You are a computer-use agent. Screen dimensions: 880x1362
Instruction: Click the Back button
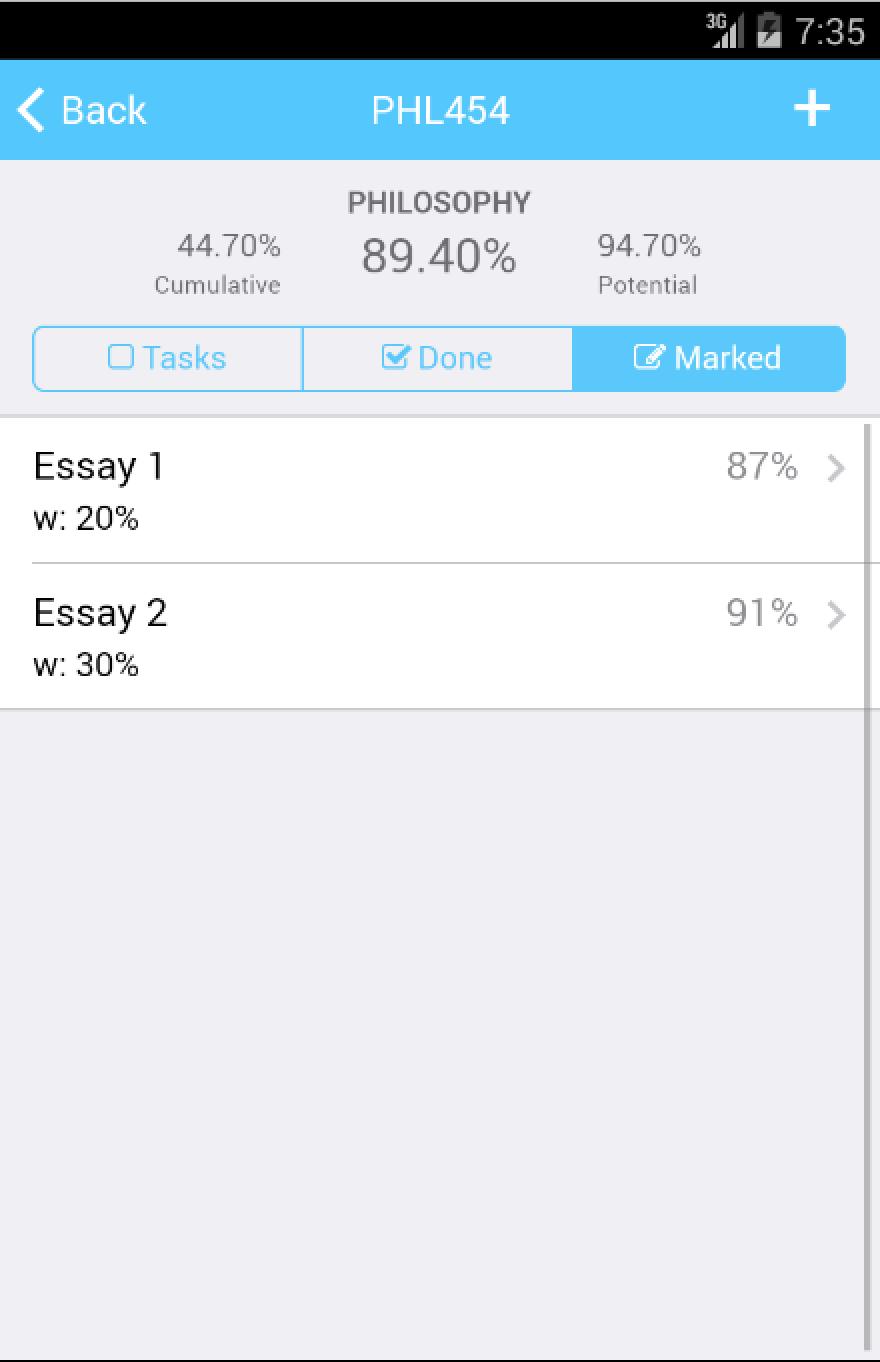point(80,110)
